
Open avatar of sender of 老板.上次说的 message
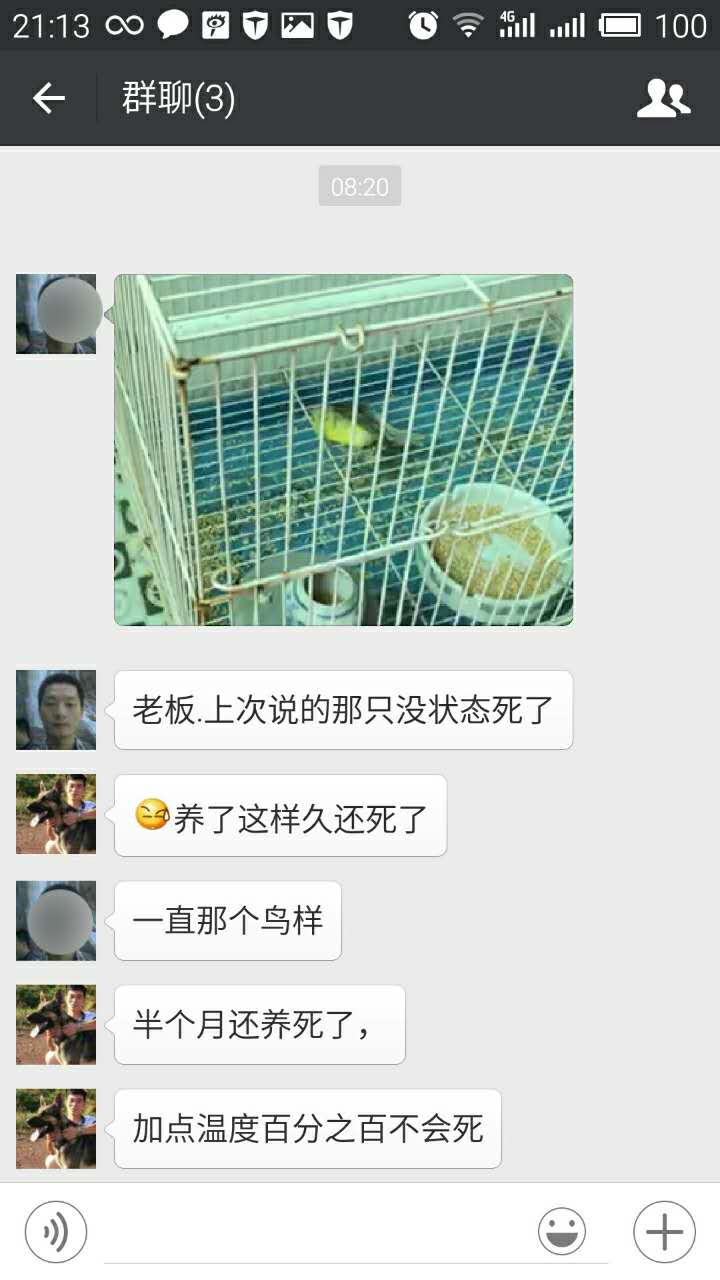(56, 710)
